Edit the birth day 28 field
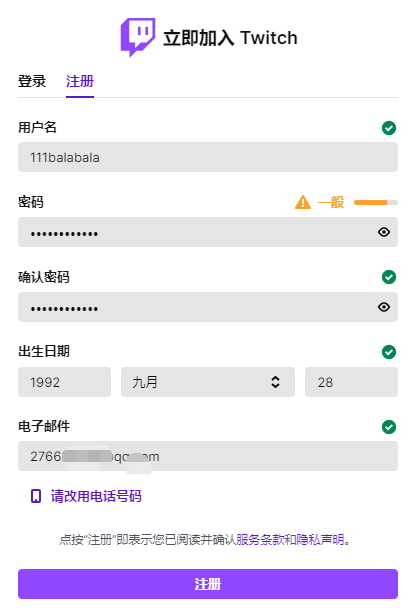This screenshot has width=415, height=612. click(x=351, y=382)
